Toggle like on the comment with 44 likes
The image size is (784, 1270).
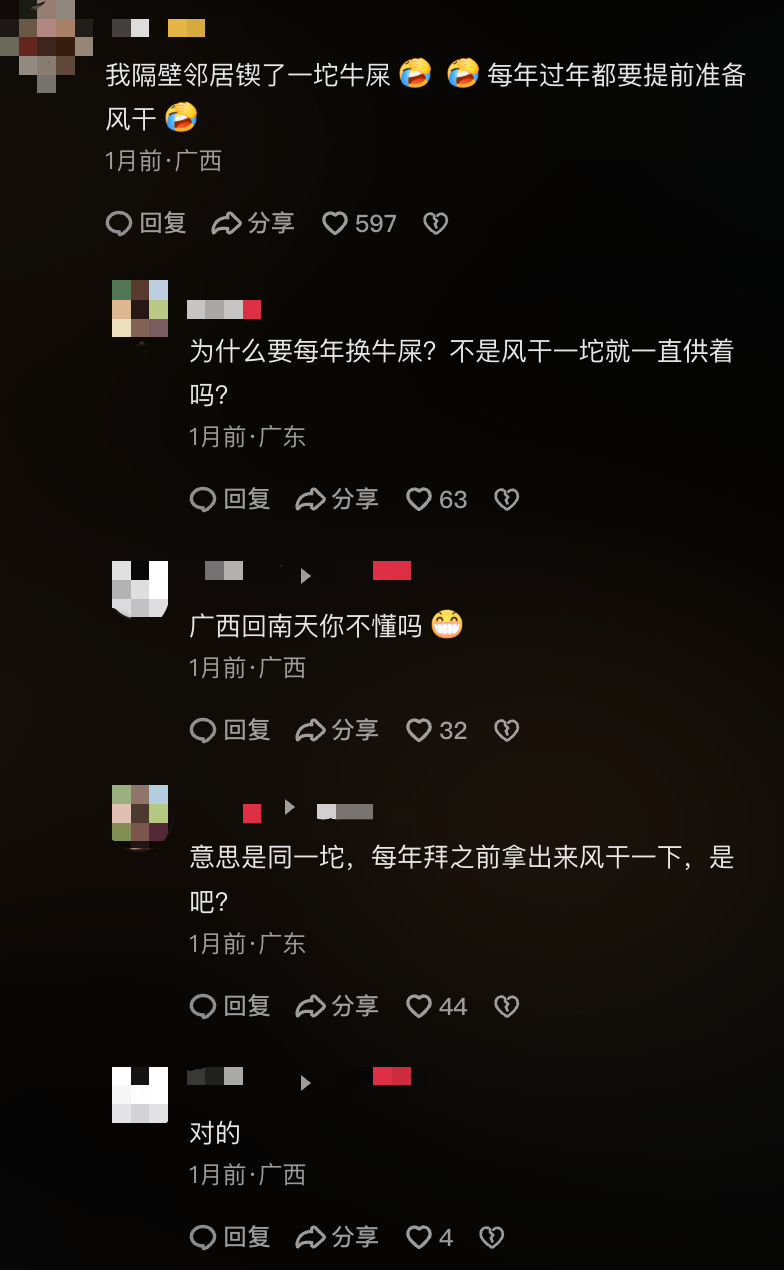(418, 1006)
